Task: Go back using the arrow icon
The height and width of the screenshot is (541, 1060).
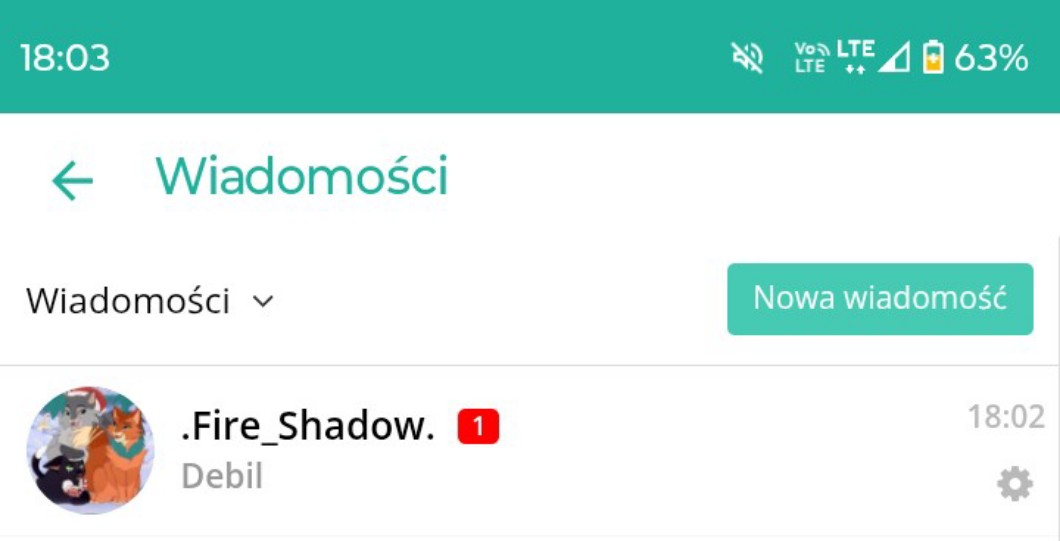Action: (72, 180)
